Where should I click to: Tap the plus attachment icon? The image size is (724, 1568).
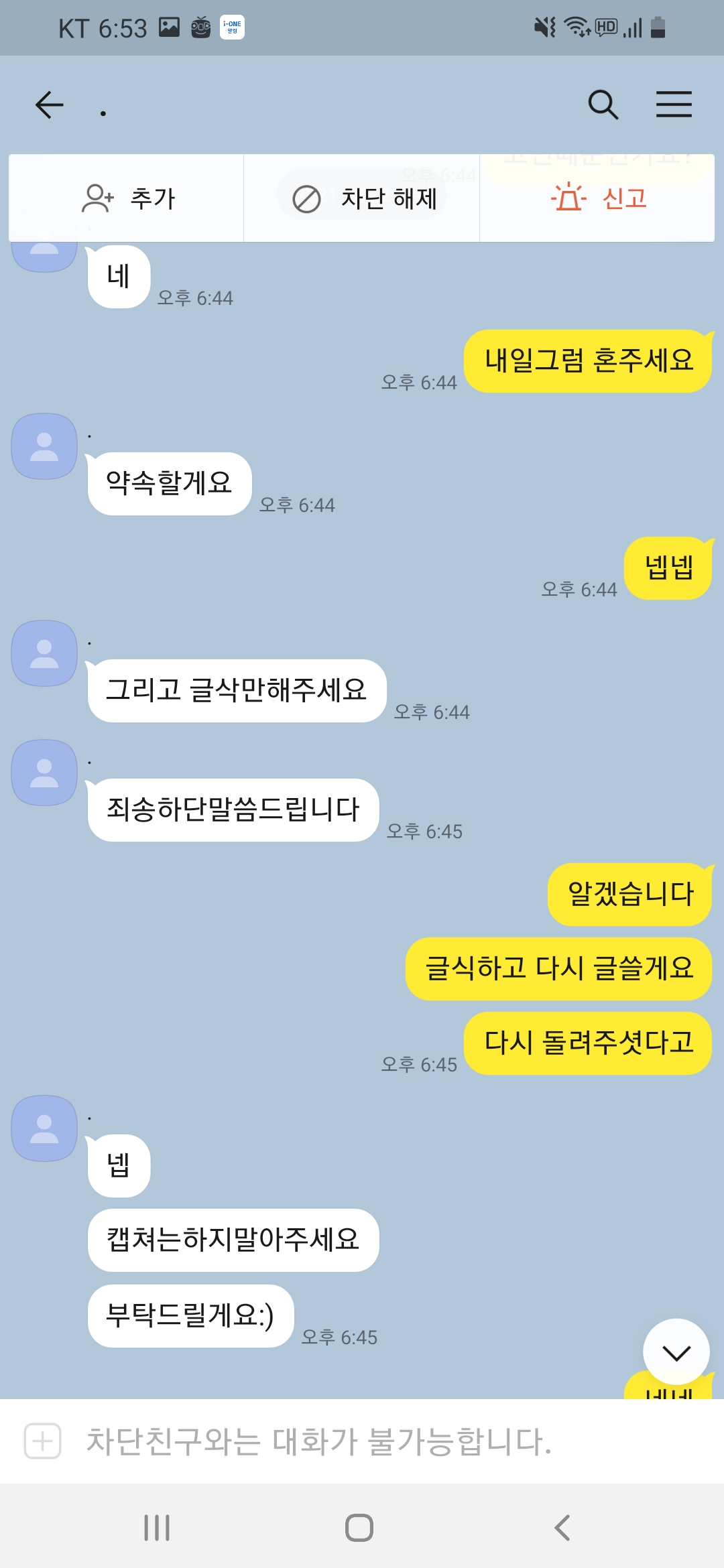pos(43,1441)
